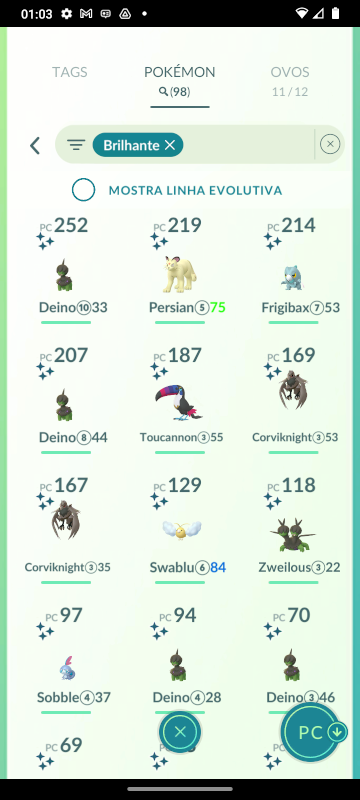Switch to the TAGS tab
Viewport: 360px width, 800px height.
(x=69, y=72)
